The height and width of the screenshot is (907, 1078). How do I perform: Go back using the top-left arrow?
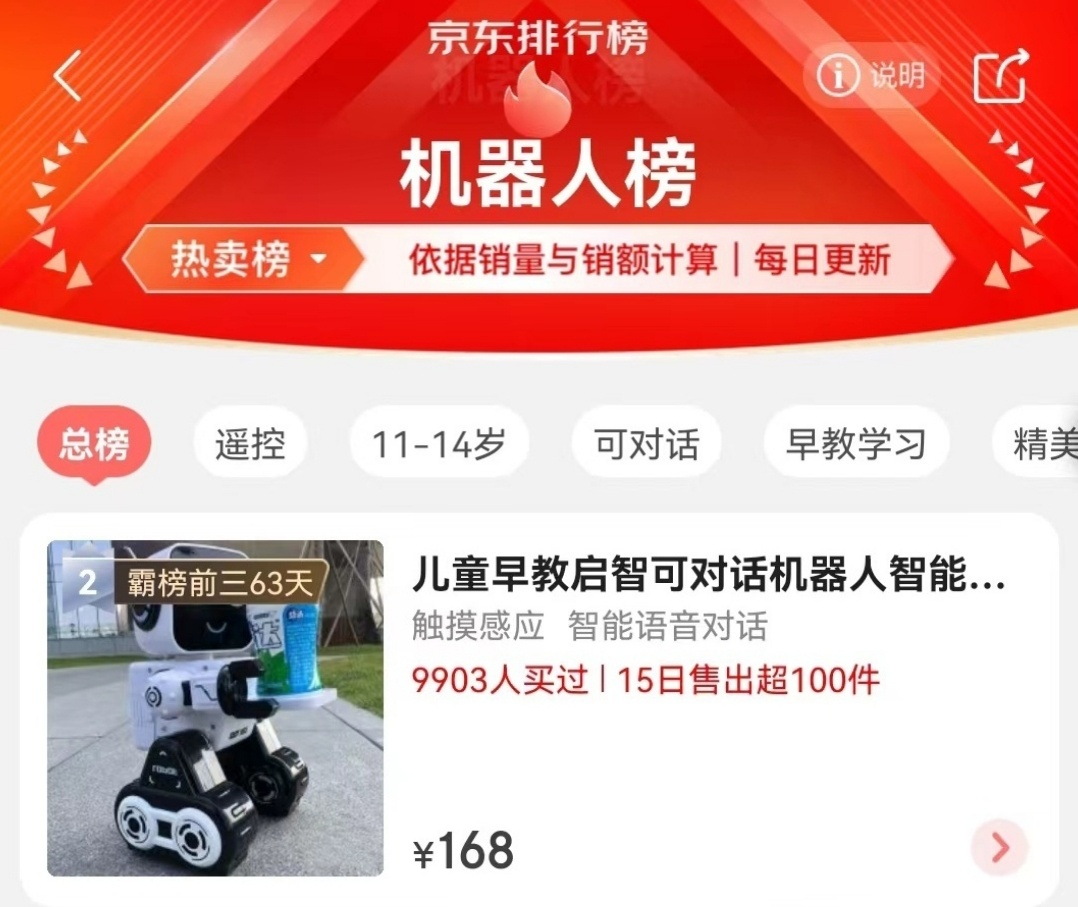pos(68,76)
